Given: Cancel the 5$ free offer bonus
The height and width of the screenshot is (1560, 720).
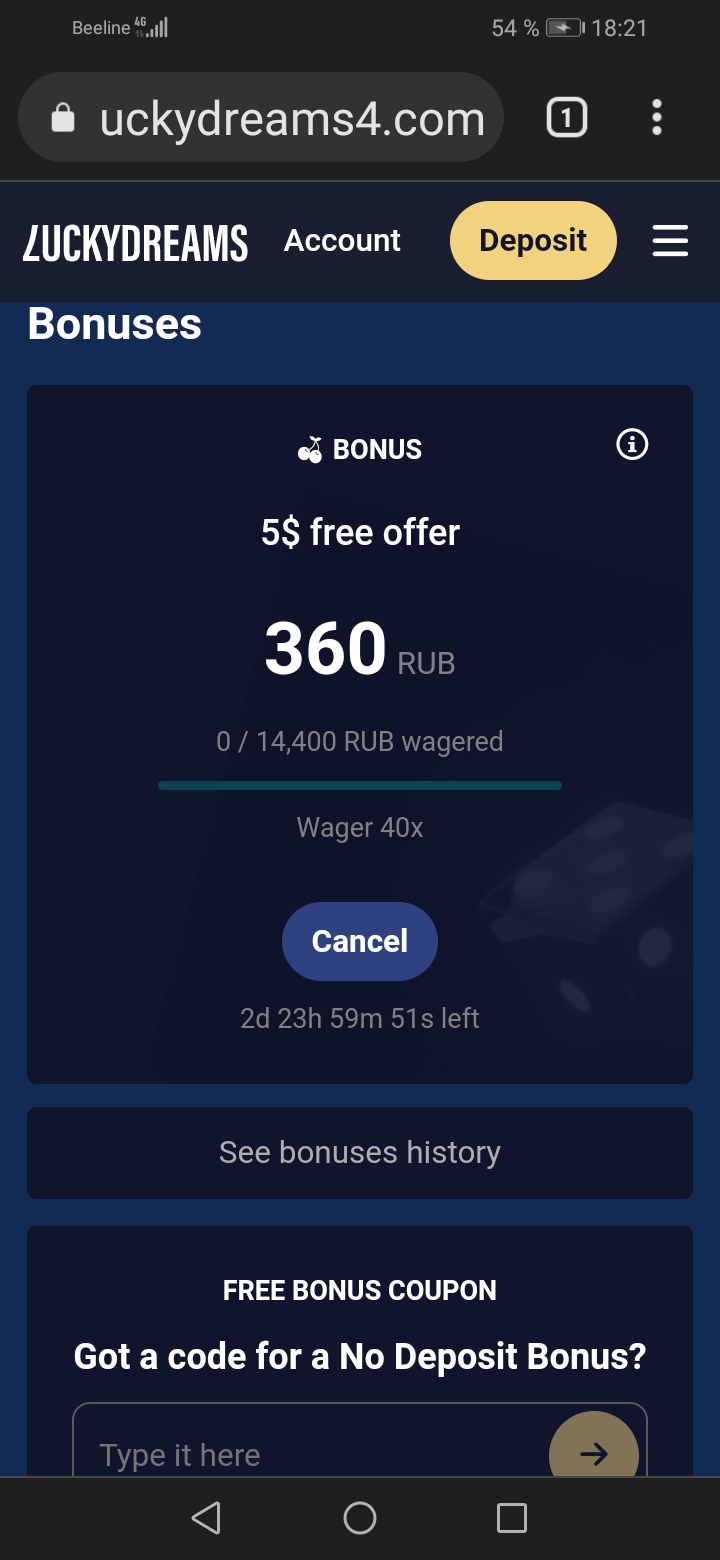Looking at the screenshot, I should (360, 941).
